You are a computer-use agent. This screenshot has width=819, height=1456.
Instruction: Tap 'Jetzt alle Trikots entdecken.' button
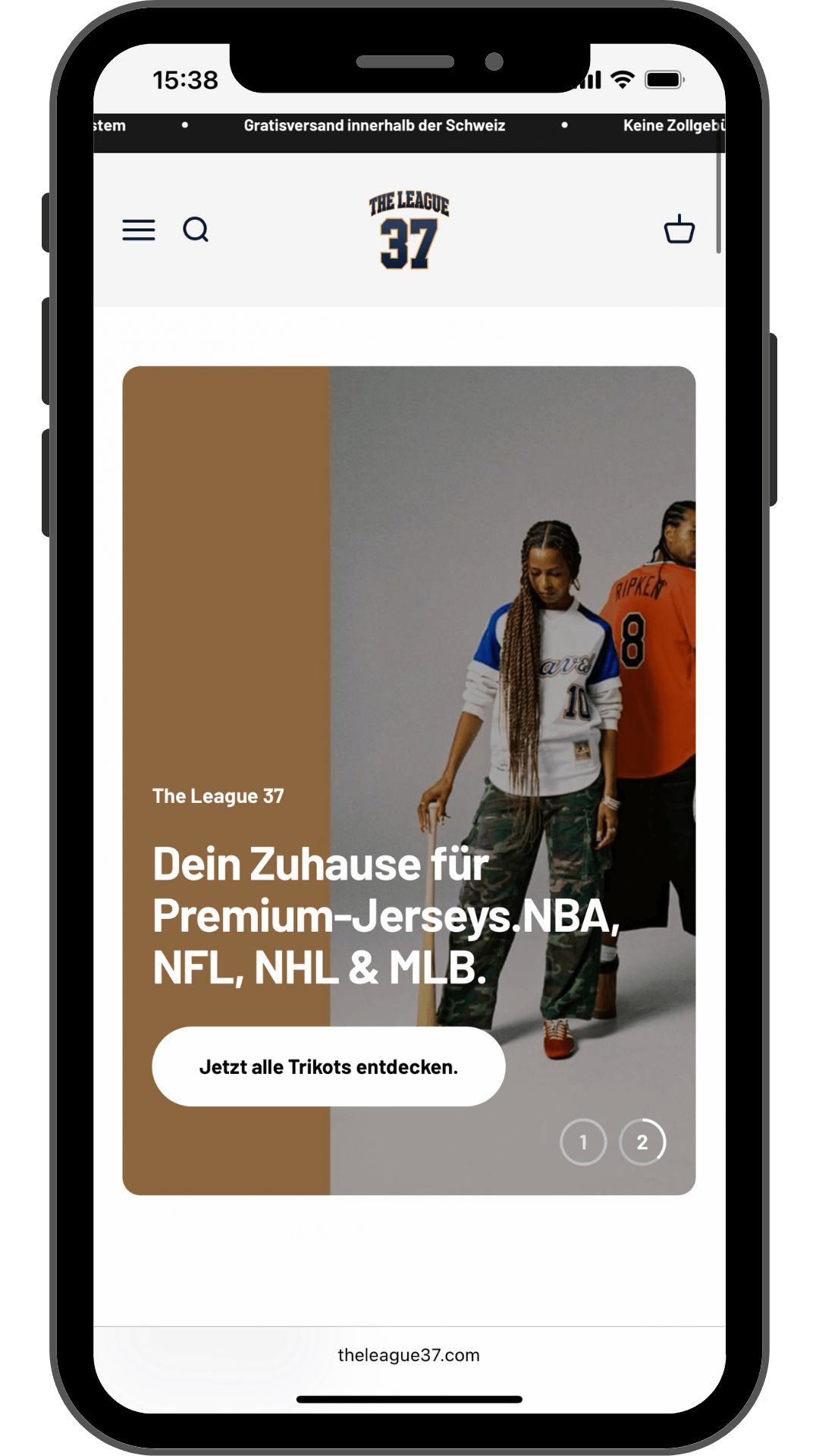(x=328, y=1066)
